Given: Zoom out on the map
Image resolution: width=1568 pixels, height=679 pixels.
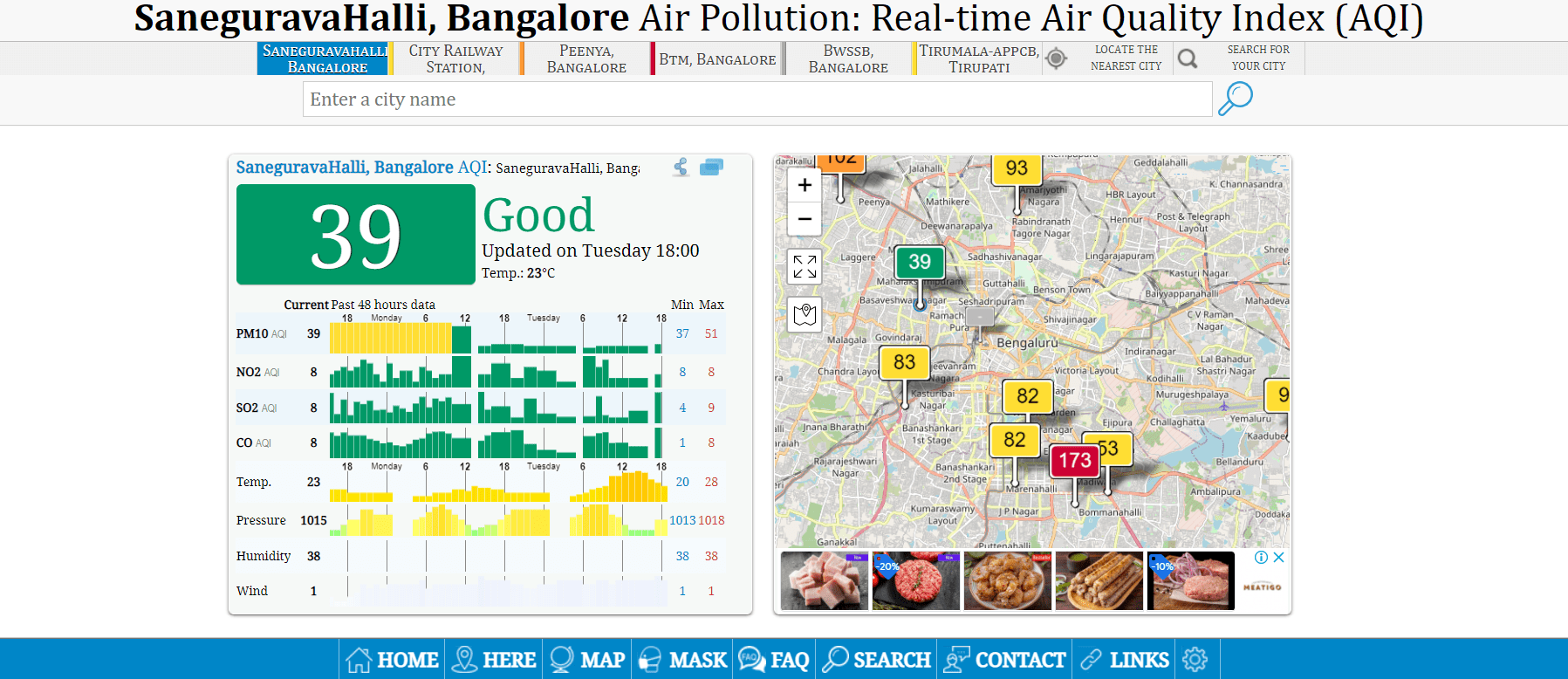Looking at the screenshot, I should tap(805, 218).
